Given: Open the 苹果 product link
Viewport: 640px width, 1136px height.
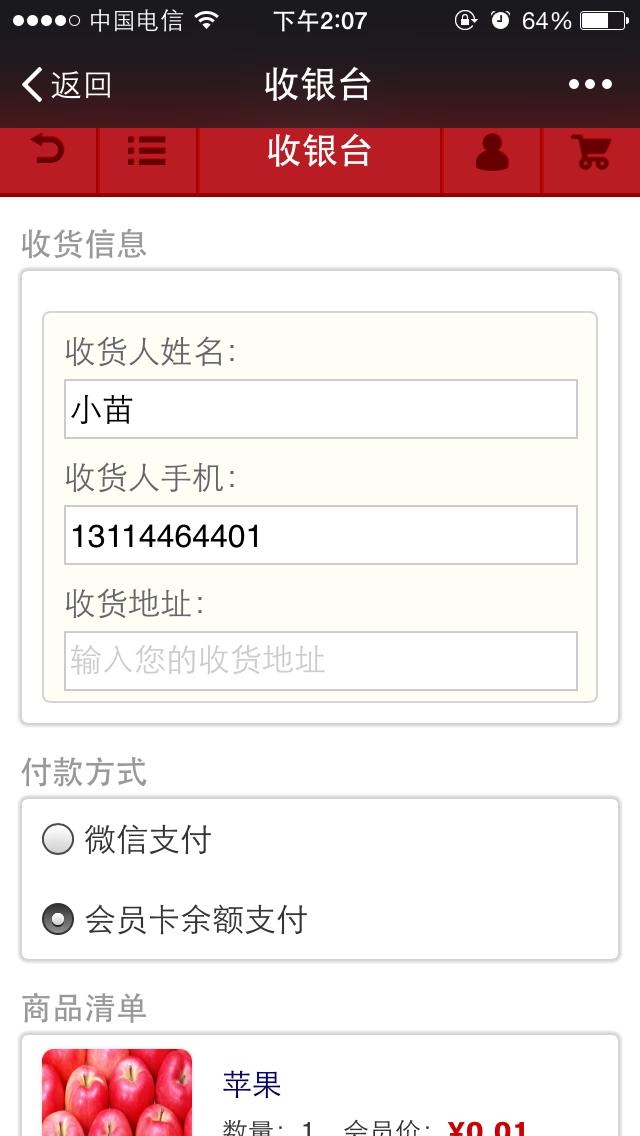Looking at the screenshot, I should pyautogui.click(x=251, y=1084).
